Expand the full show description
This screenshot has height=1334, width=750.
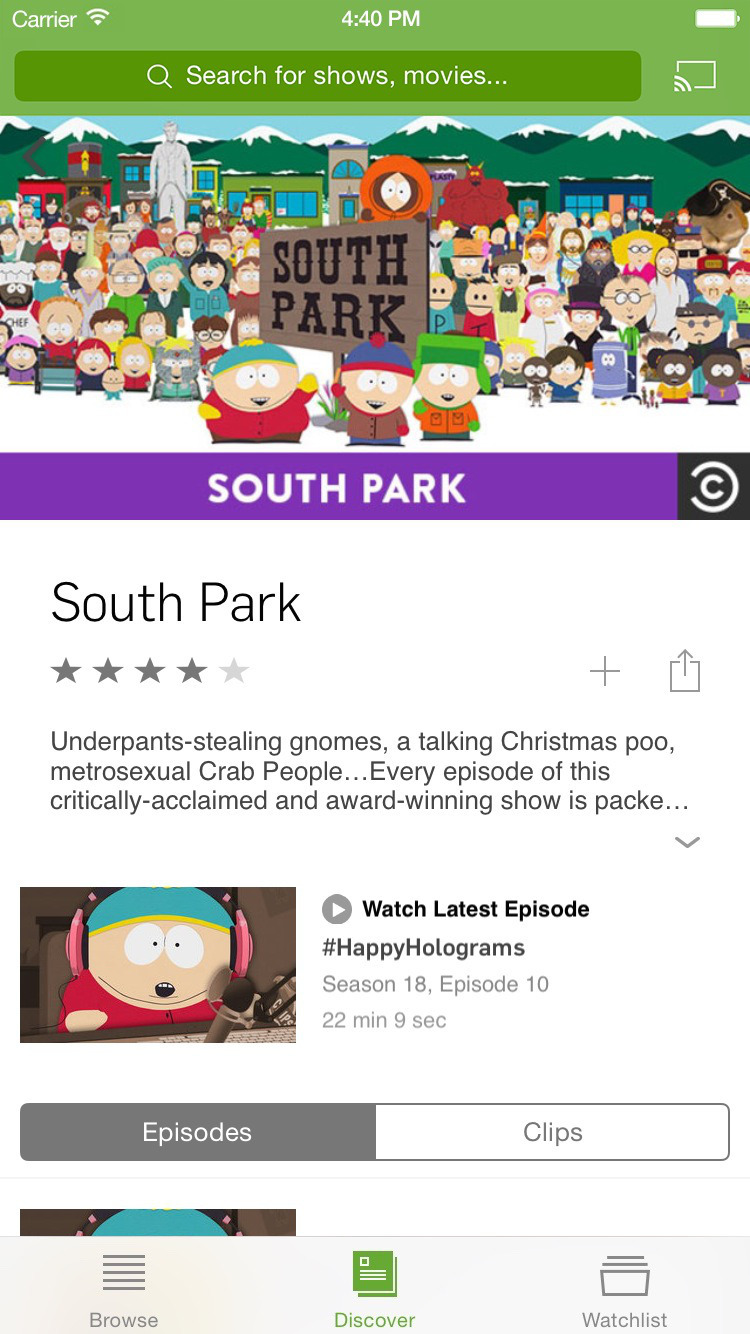tap(687, 842)
